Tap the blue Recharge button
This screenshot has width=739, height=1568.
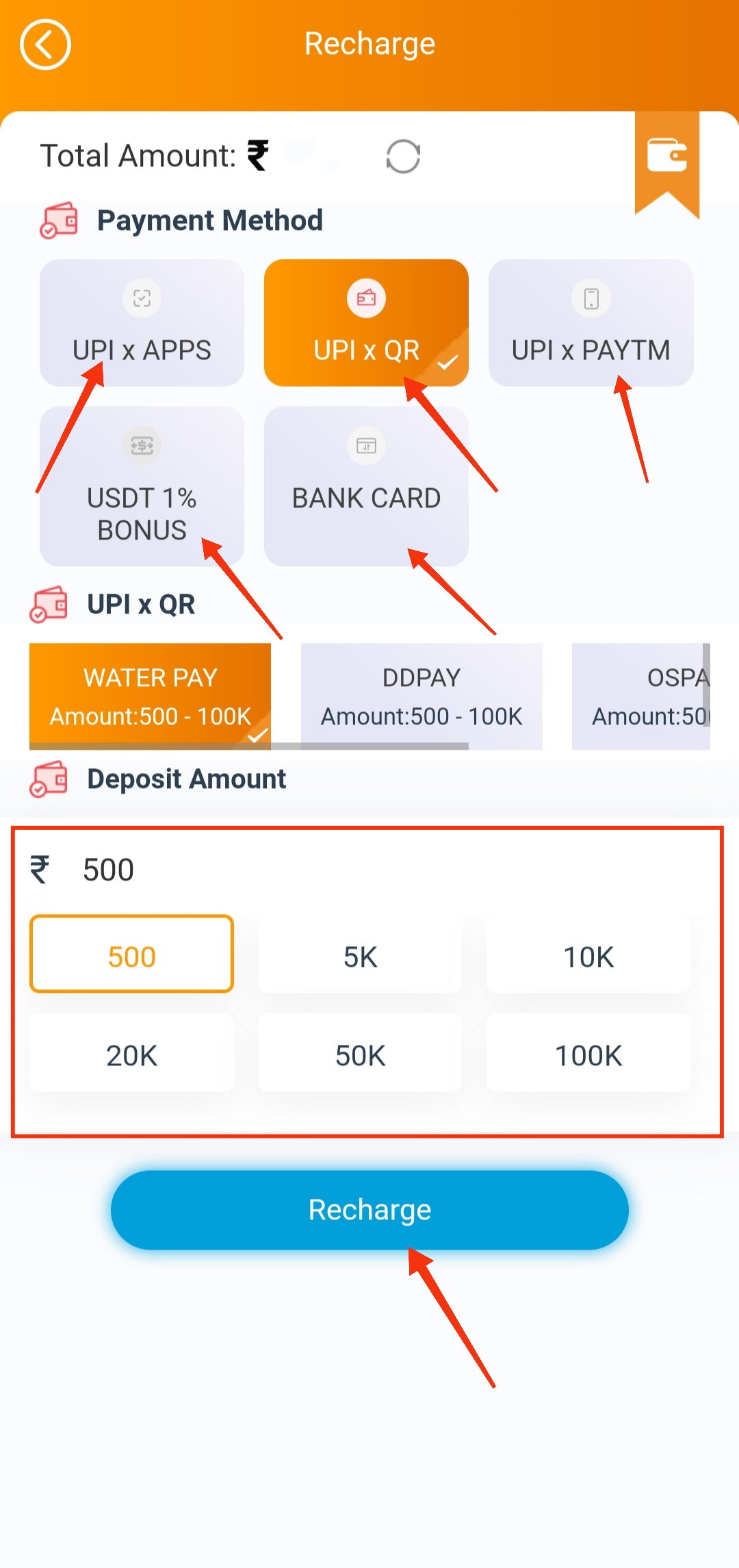point(369,1210)
